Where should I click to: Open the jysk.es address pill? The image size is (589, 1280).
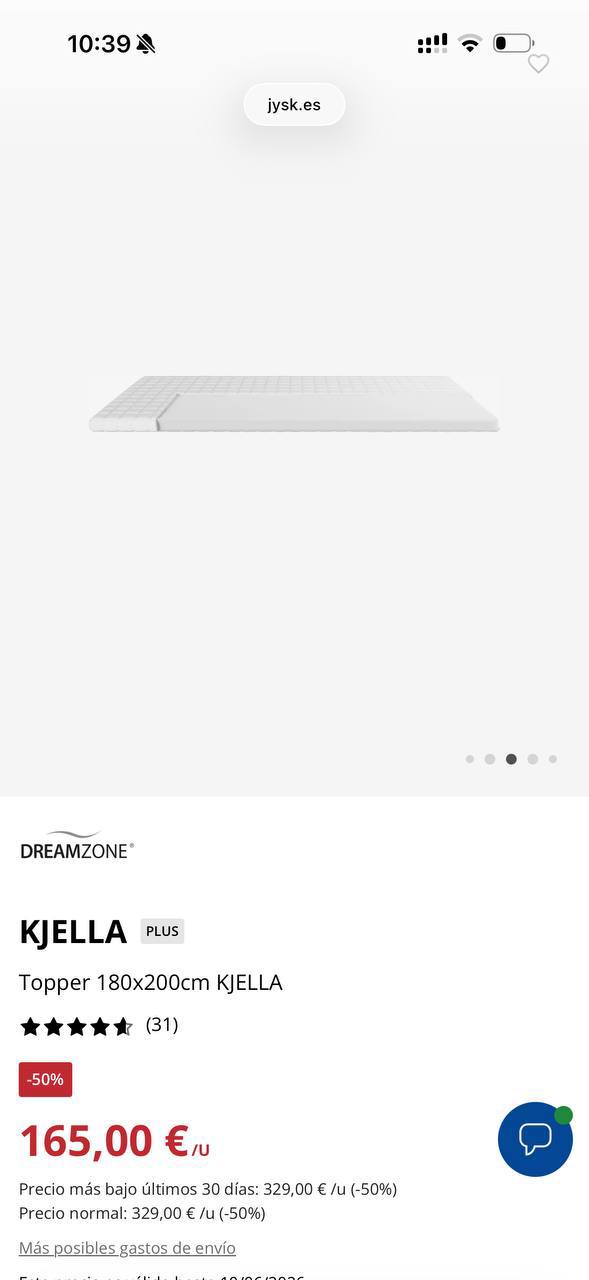tap(294, 105)
